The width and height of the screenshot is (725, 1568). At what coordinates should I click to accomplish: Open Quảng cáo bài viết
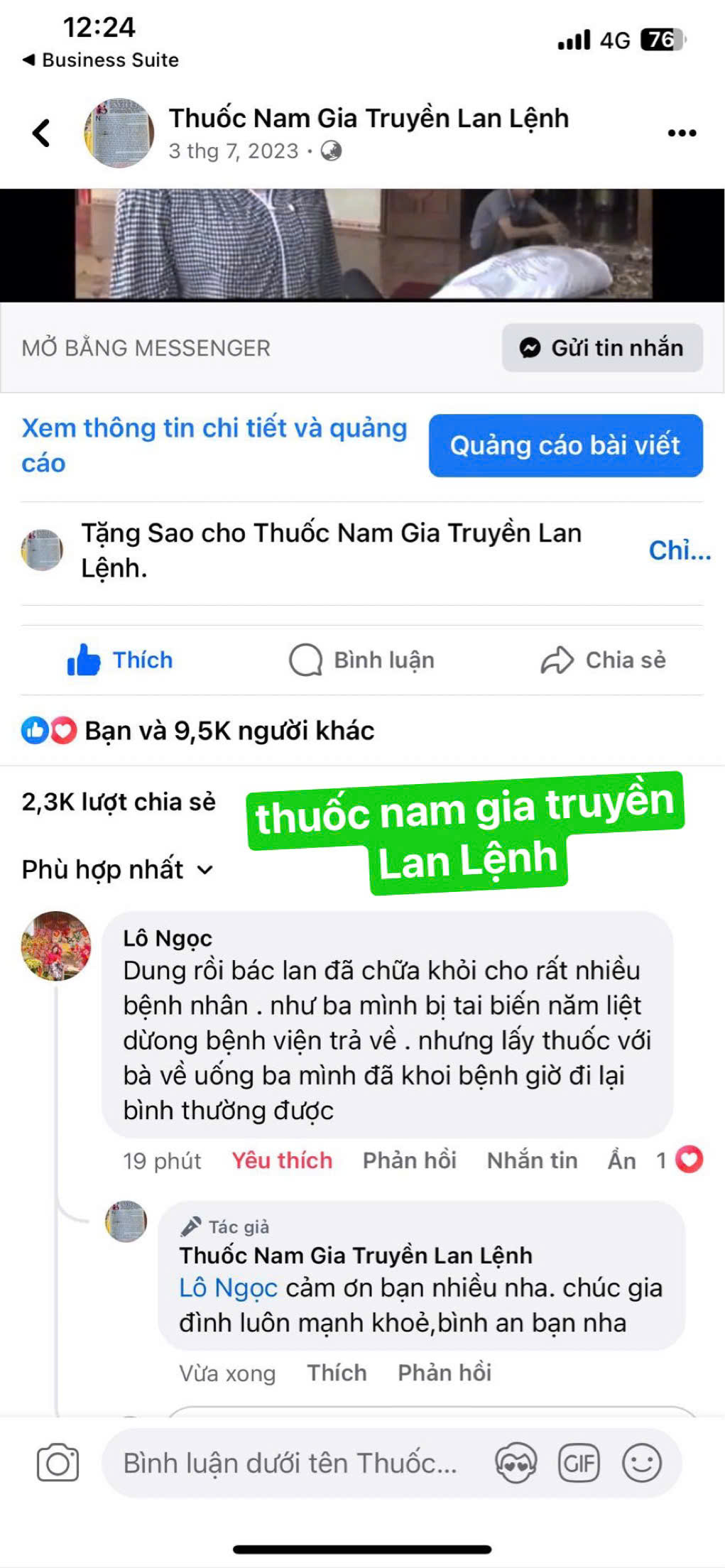565,445
